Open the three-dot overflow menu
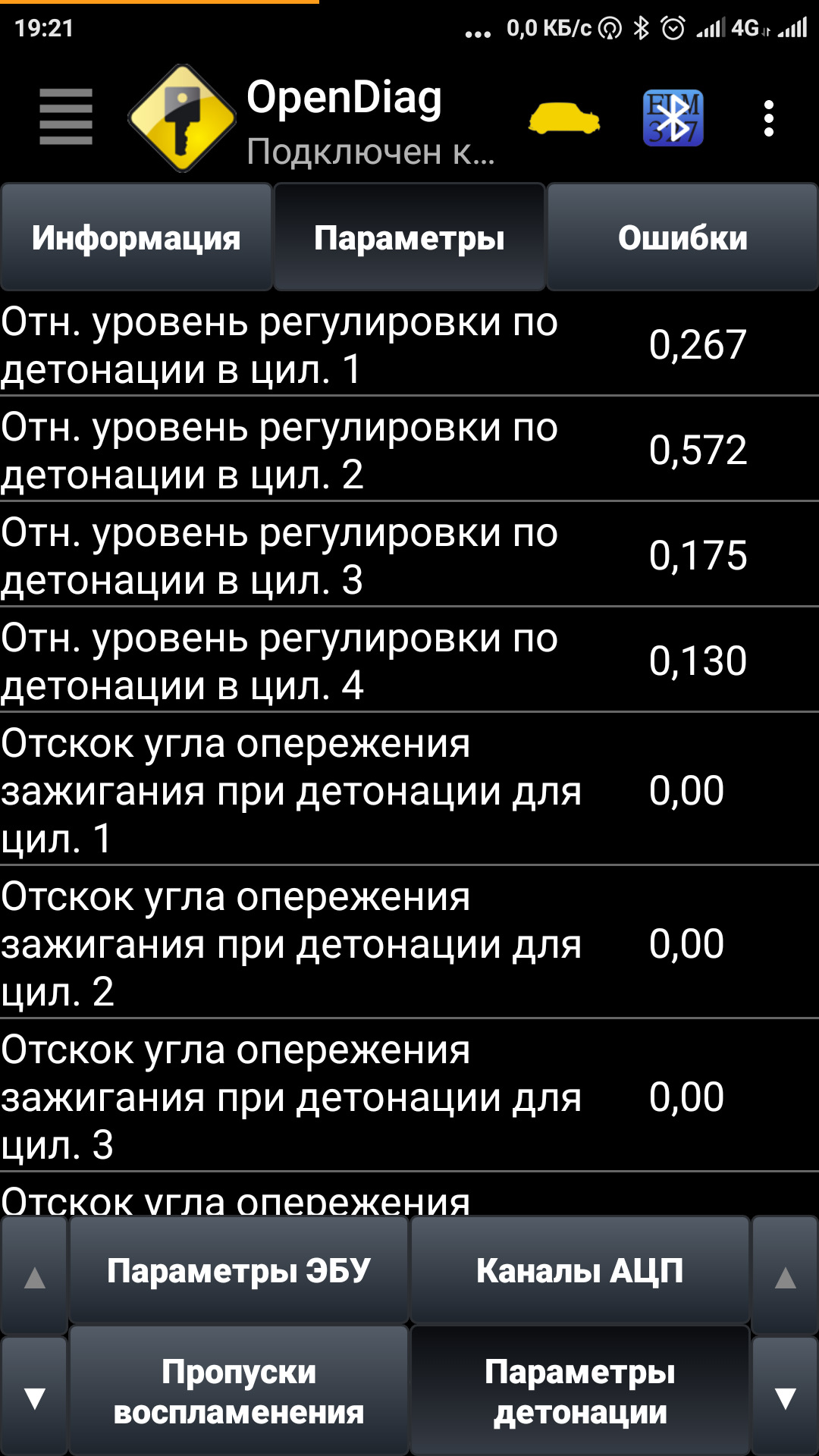This screenshot has height=1456, width=819. pyautogui.click(x=769, y=119)
